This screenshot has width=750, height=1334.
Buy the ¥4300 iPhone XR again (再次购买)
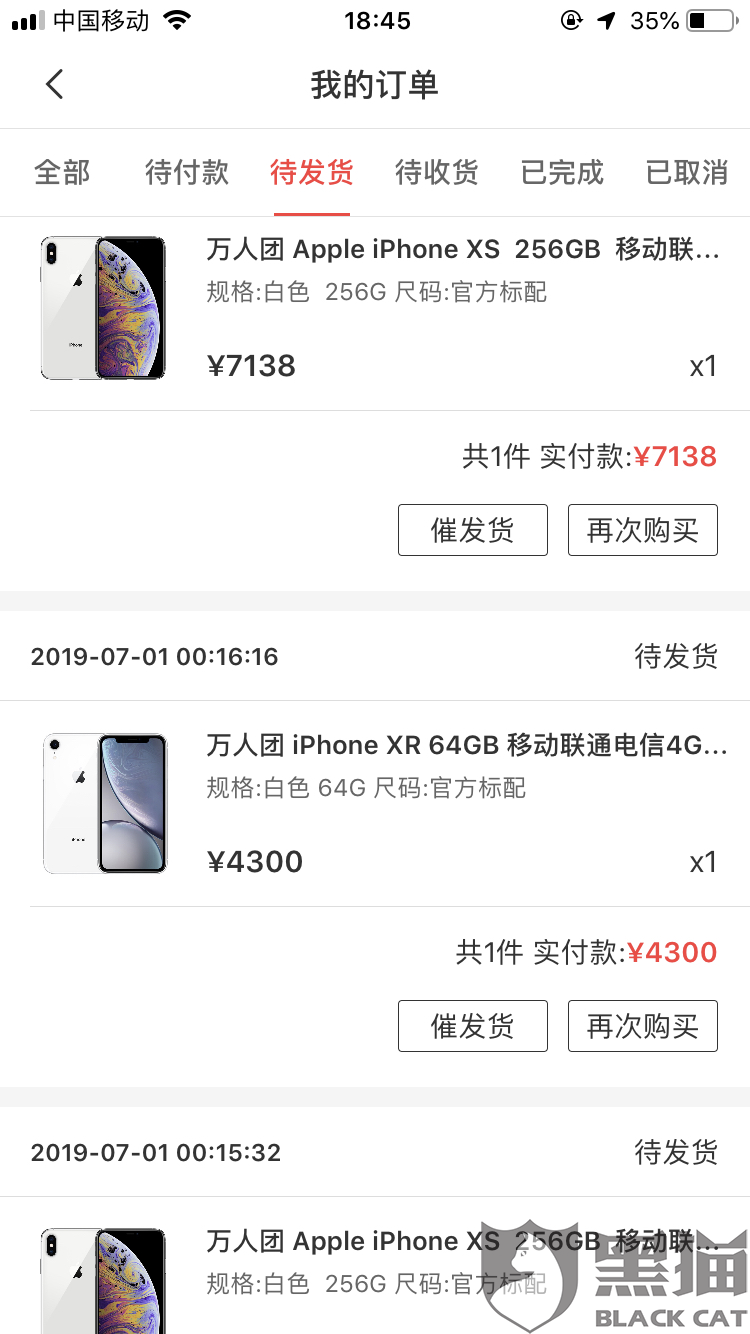(x=643, y=1026)
